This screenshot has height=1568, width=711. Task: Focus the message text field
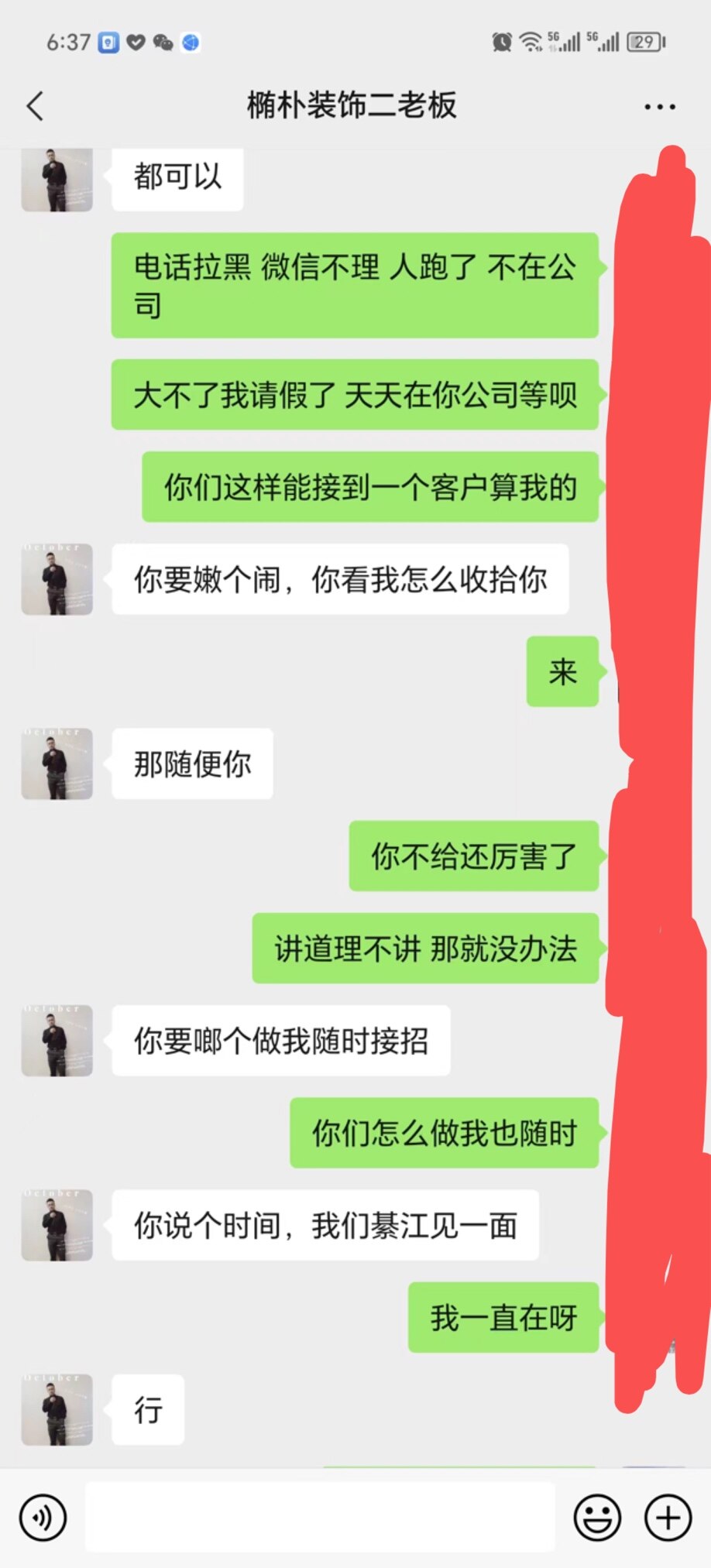pos(319,1517)
